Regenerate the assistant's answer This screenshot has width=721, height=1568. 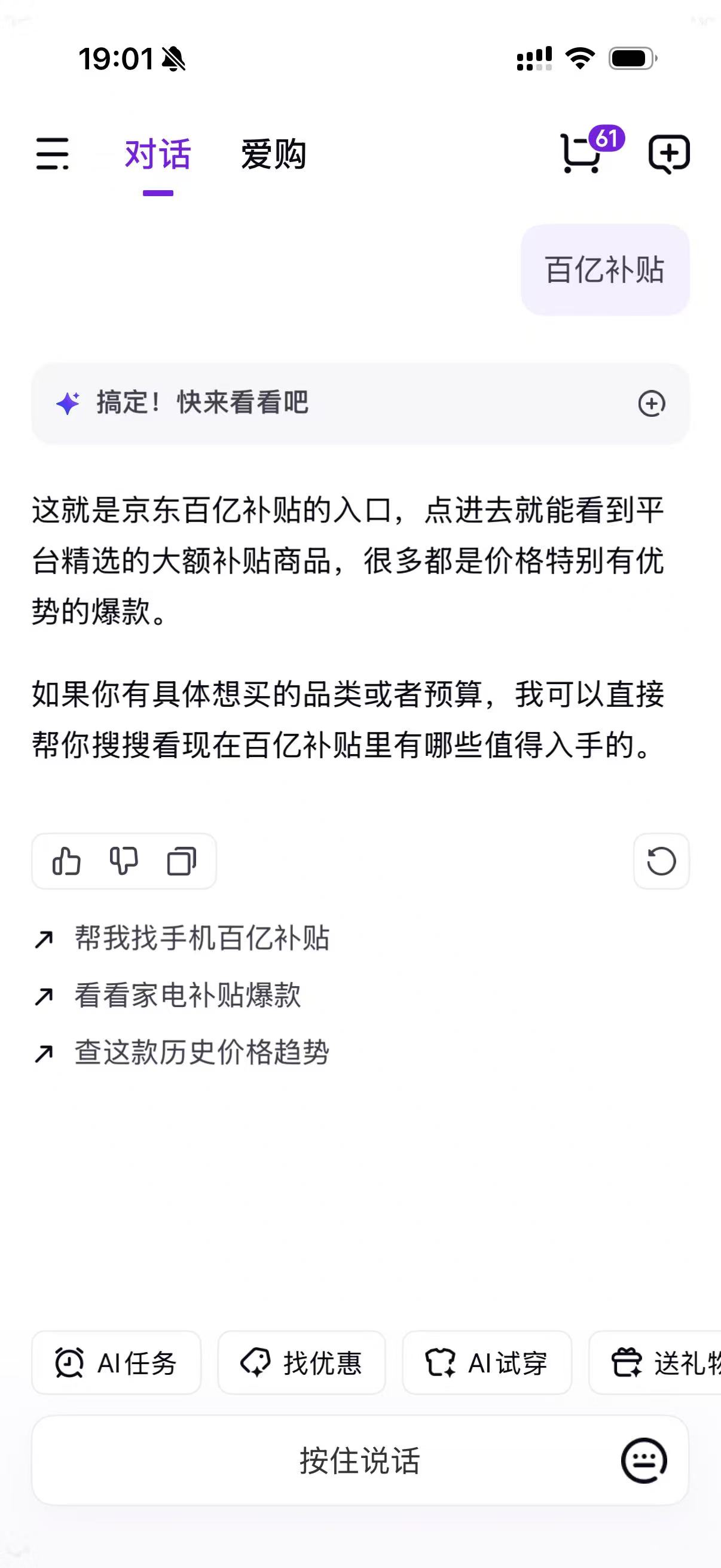(661, 861)
